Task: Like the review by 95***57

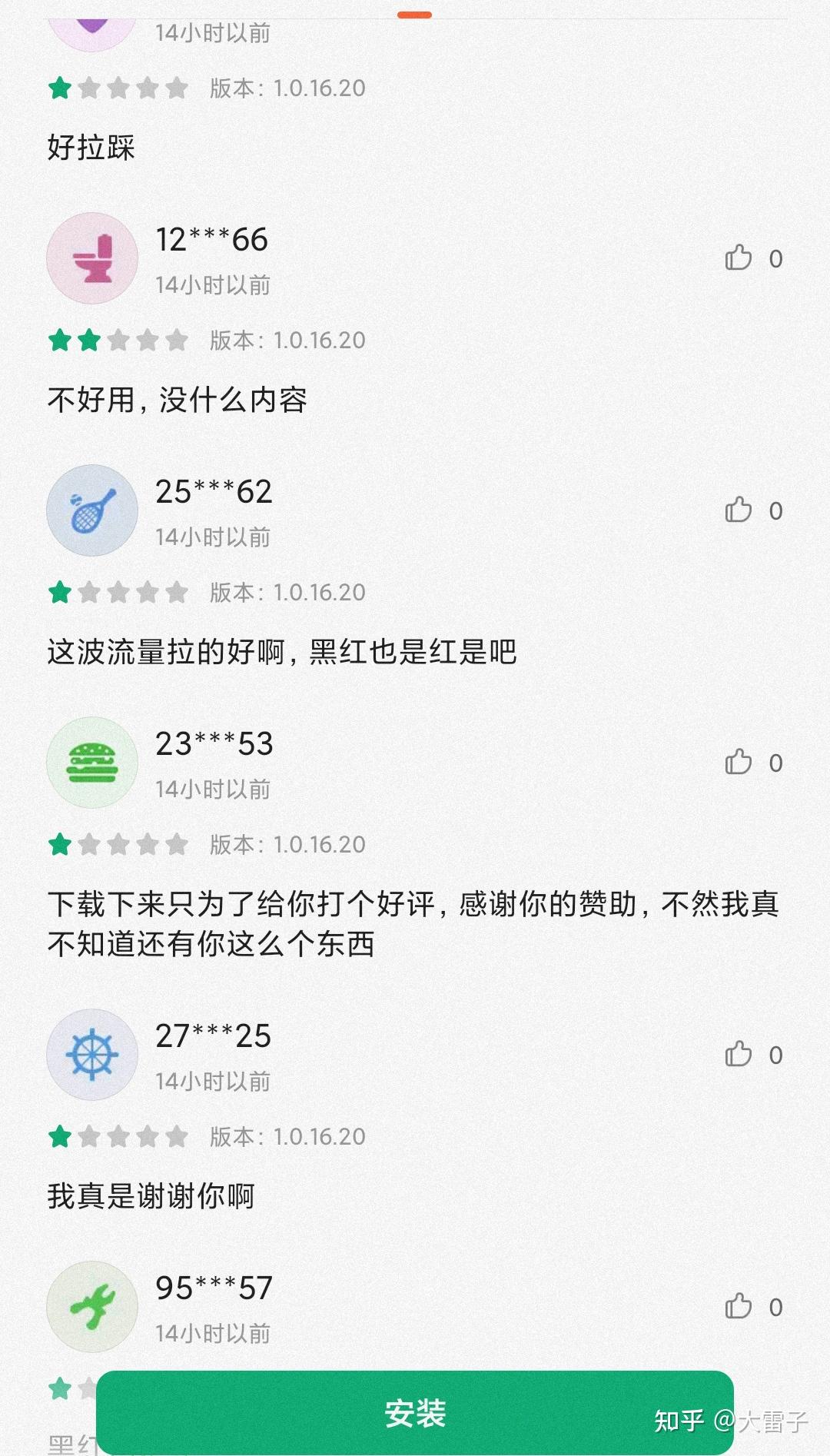Action: tap(739, 1307)
